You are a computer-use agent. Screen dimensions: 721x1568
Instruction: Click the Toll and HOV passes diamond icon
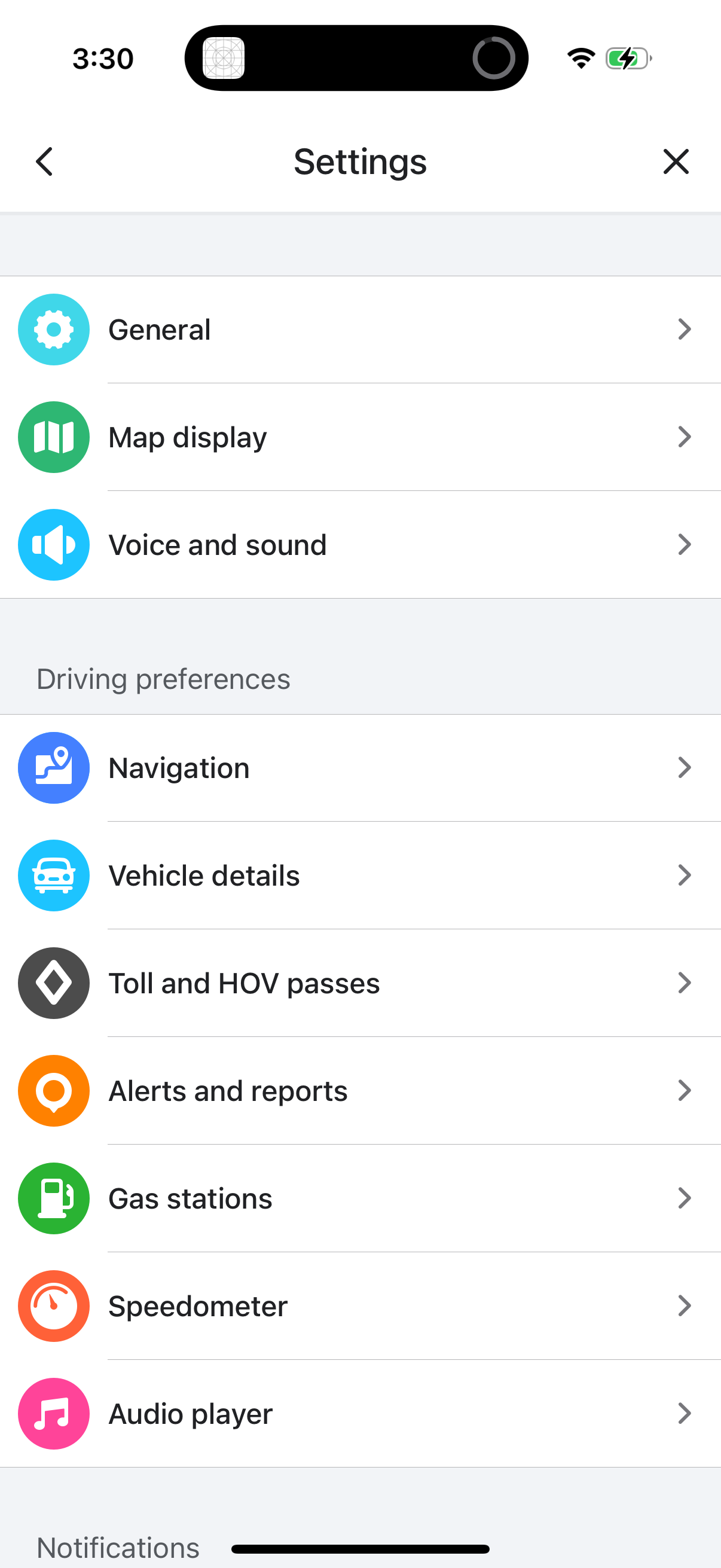click(54, 983)
